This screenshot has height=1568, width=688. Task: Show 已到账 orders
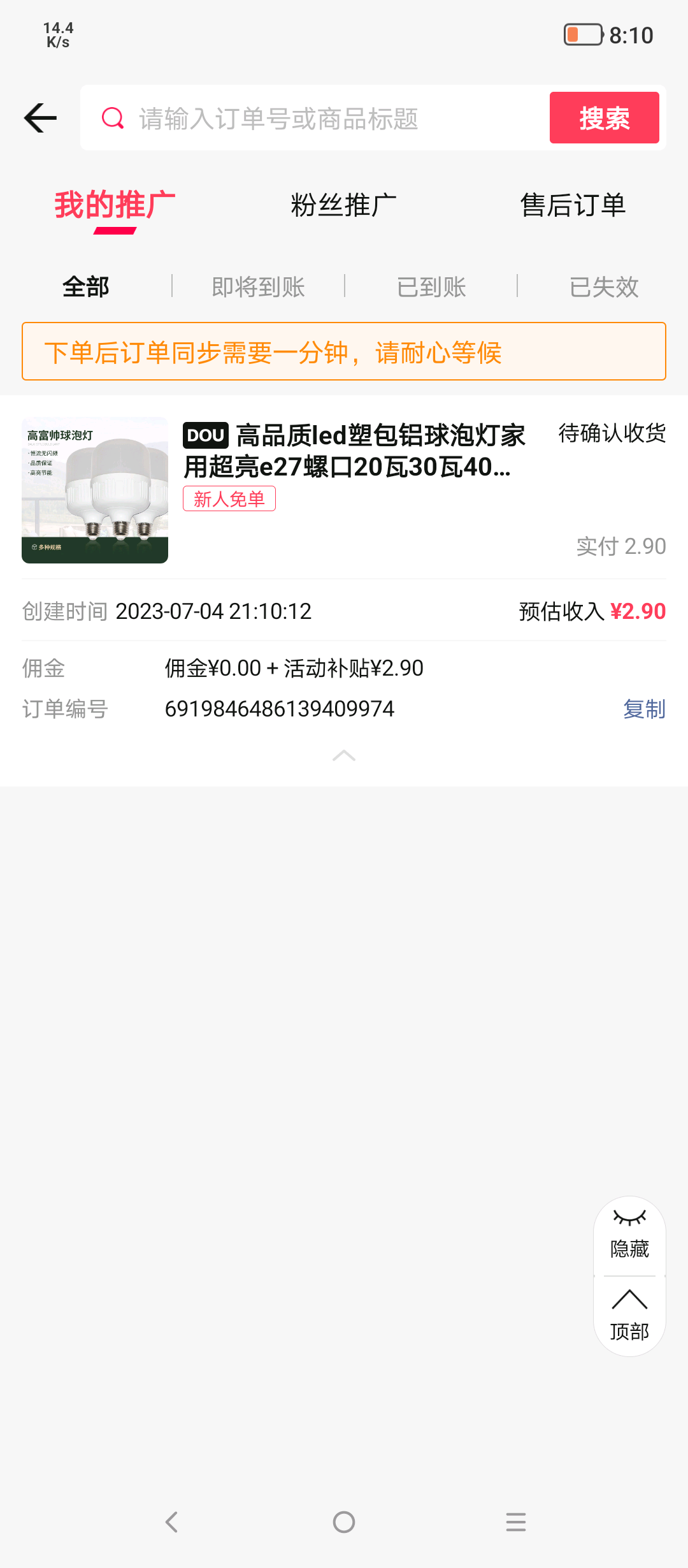(431, 287)
